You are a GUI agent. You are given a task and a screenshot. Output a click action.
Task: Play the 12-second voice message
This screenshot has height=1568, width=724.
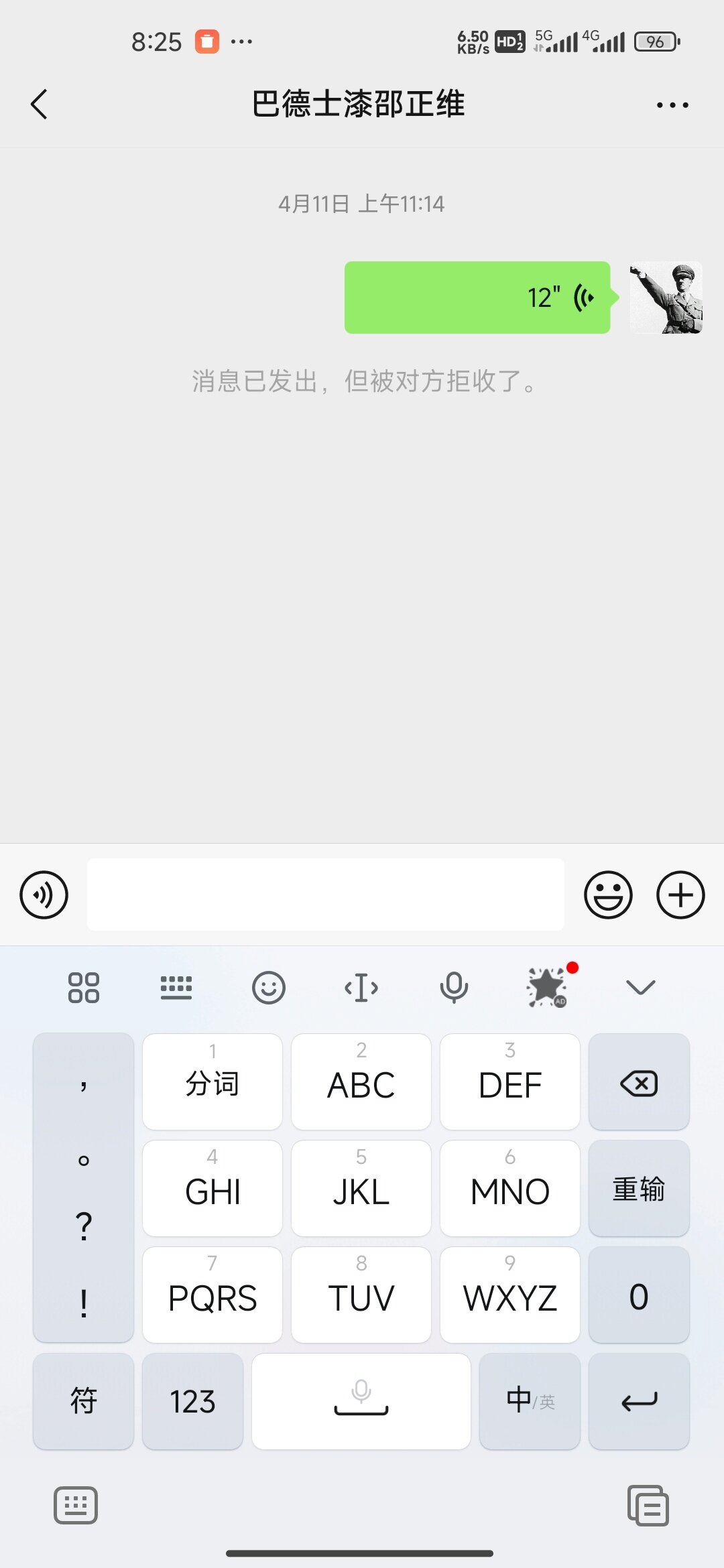[x=477, y=298]
